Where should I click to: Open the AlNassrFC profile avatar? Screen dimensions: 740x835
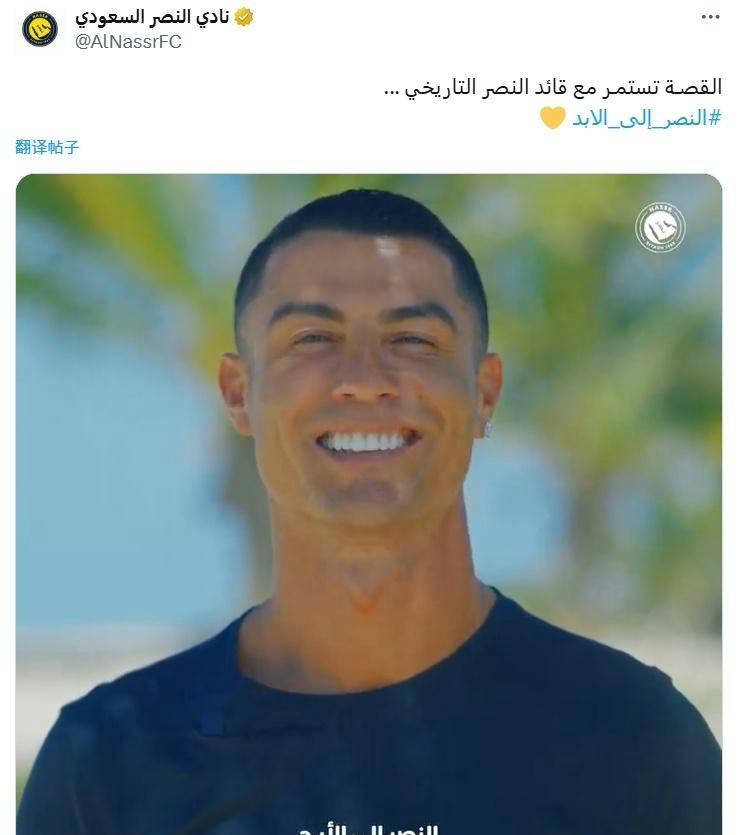[40, 28]
